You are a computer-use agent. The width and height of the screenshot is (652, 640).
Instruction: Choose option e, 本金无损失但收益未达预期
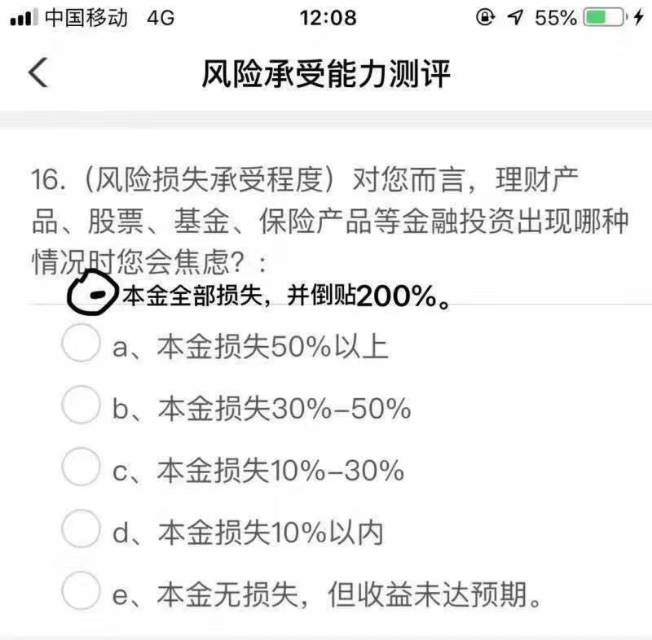pos(81,592)
